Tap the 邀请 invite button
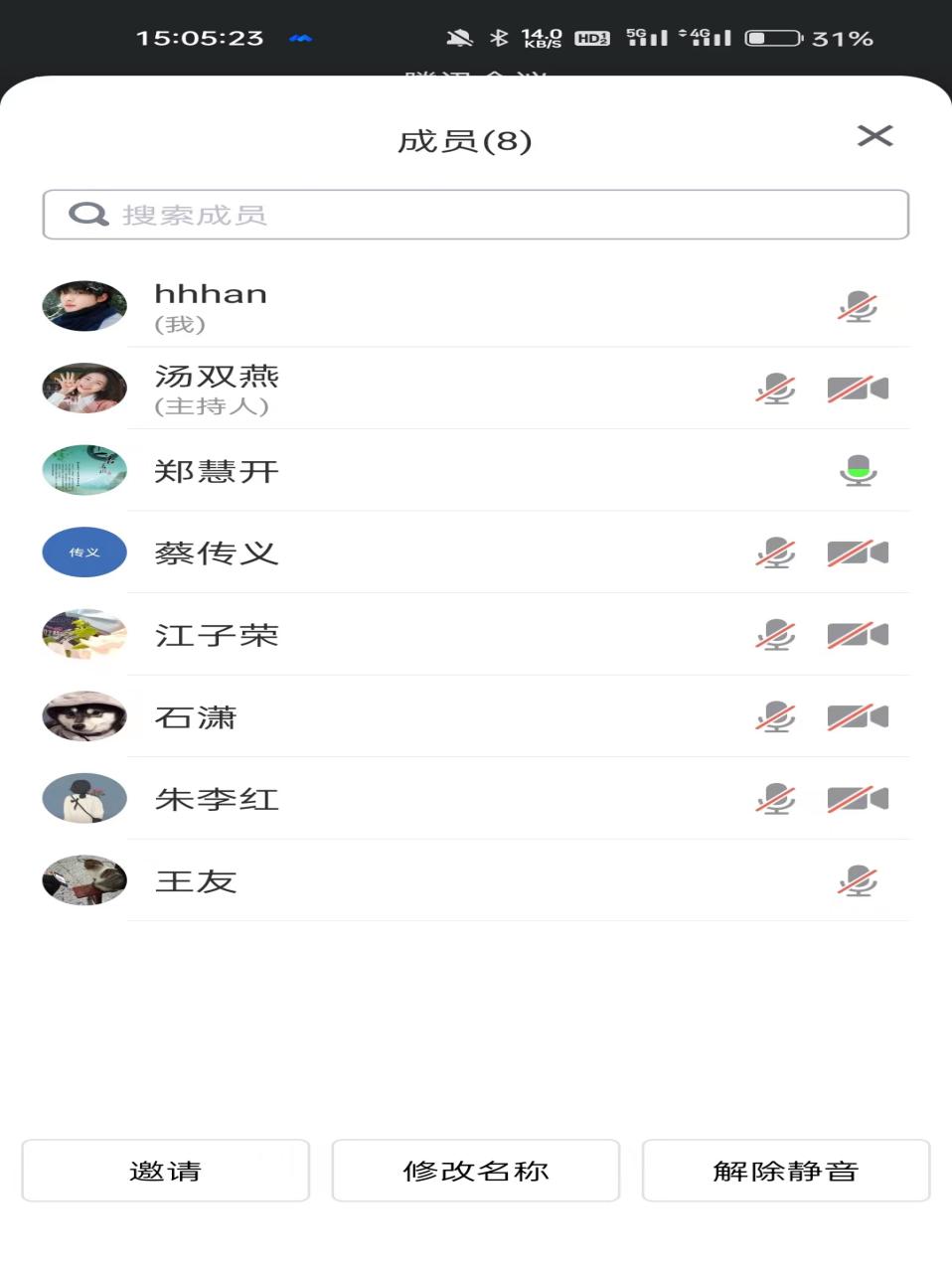 (165, 1171)
